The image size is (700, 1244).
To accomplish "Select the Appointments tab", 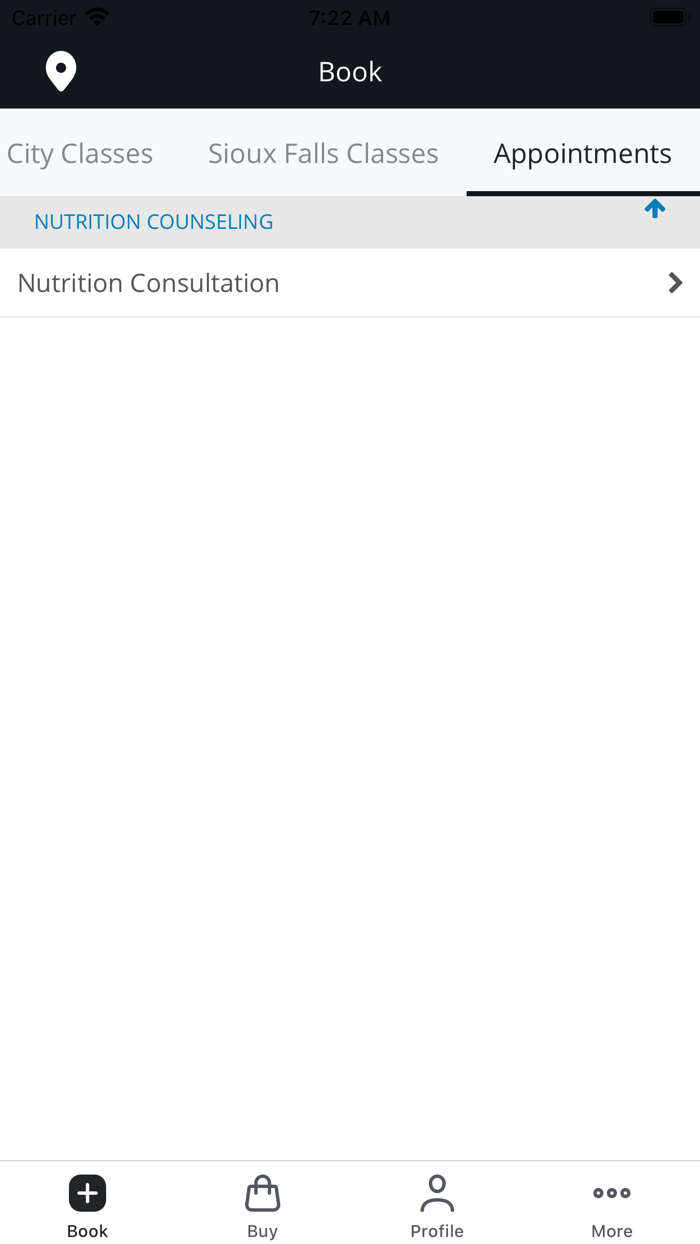I will (582, 154).
